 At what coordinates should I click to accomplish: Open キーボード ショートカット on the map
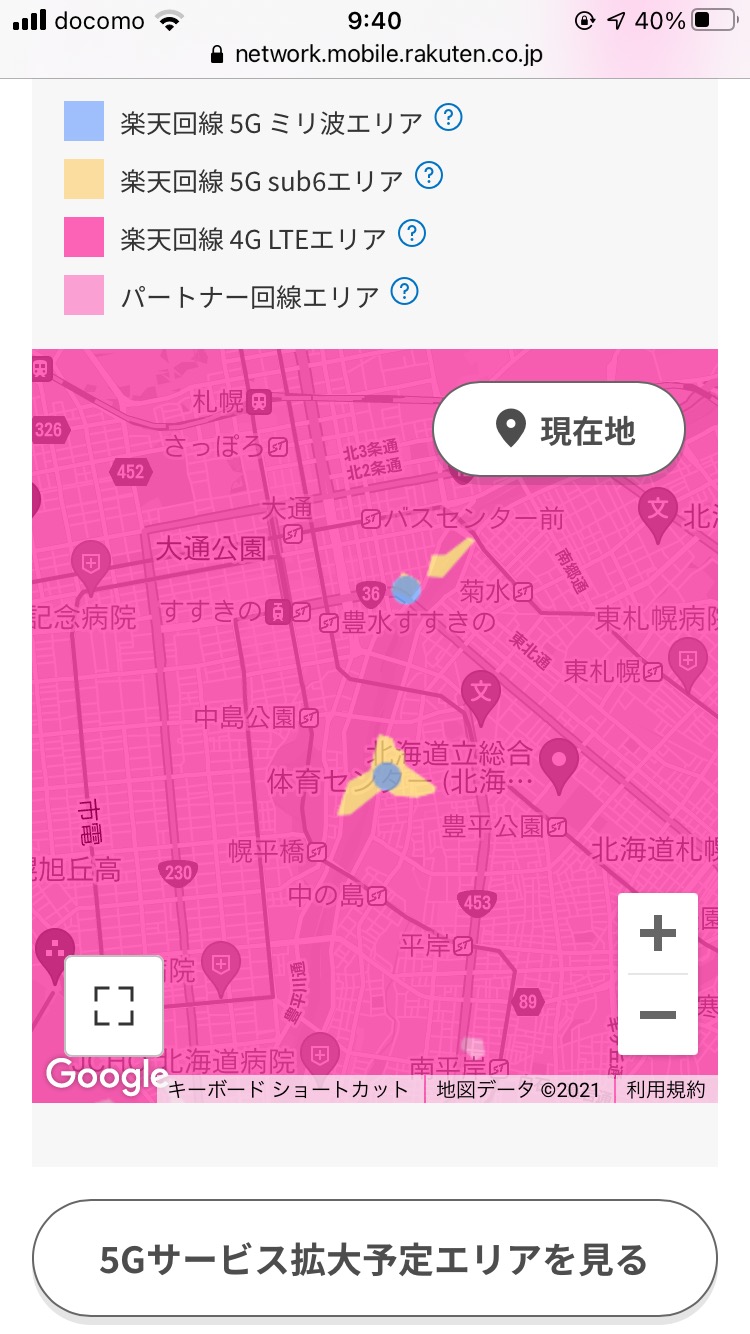coord(289,1089)
